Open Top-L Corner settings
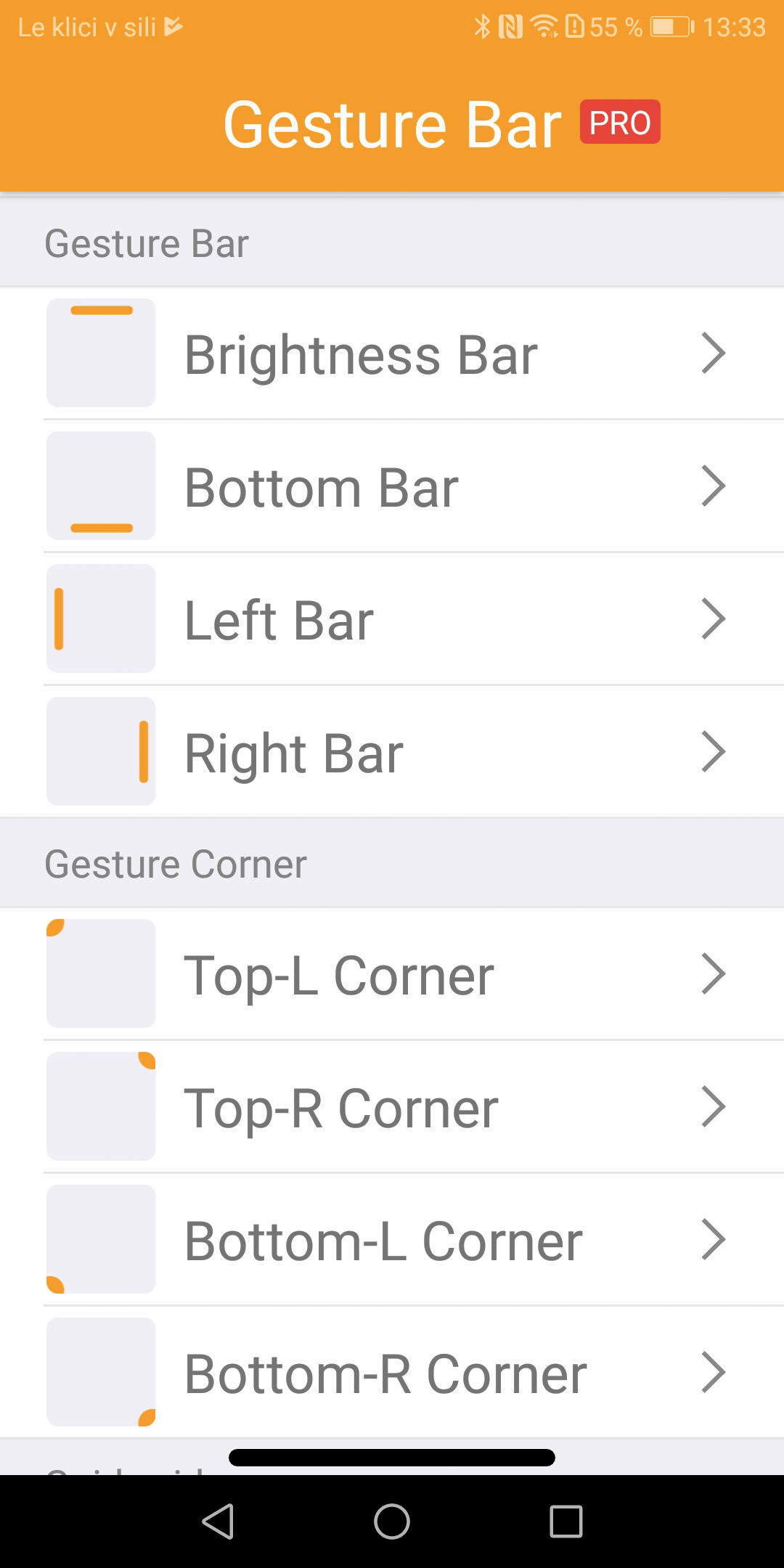The width and height of the screenshot is (784, 1568). tap(392, 973)
